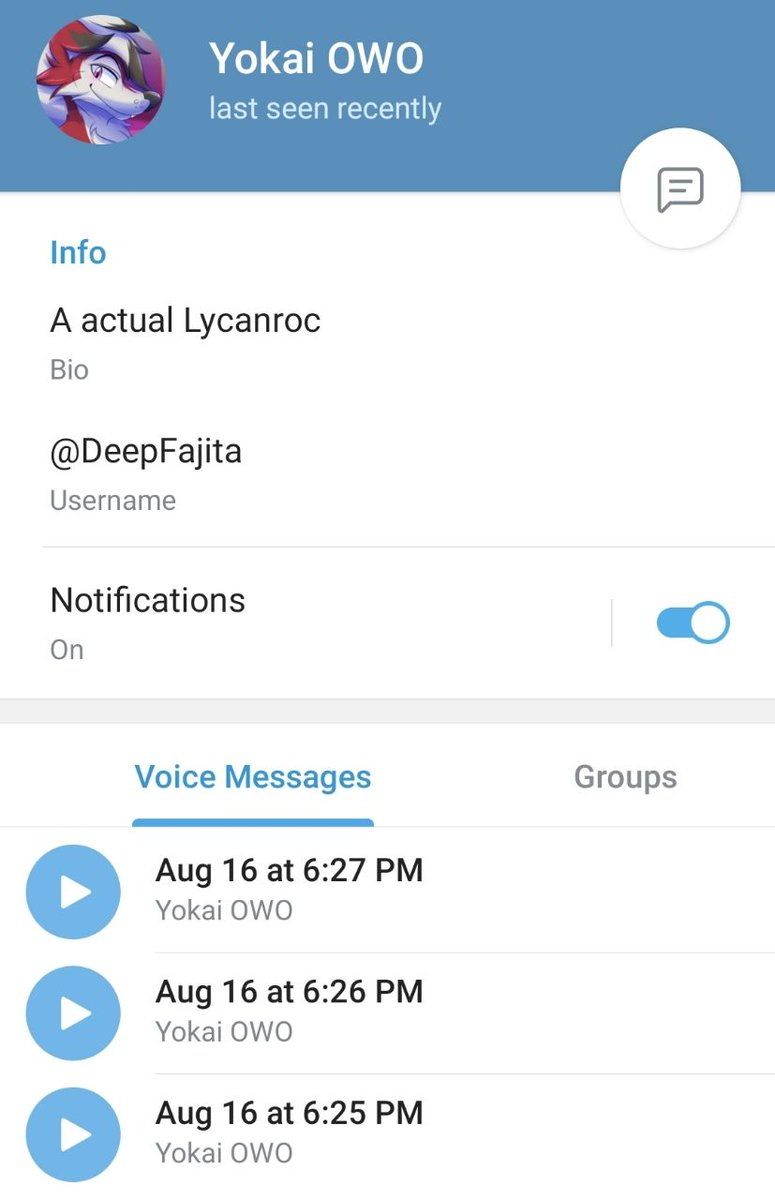Play the 6:25 PM voice message
Screen dimensions: 775x1200
pos(73,1135)
